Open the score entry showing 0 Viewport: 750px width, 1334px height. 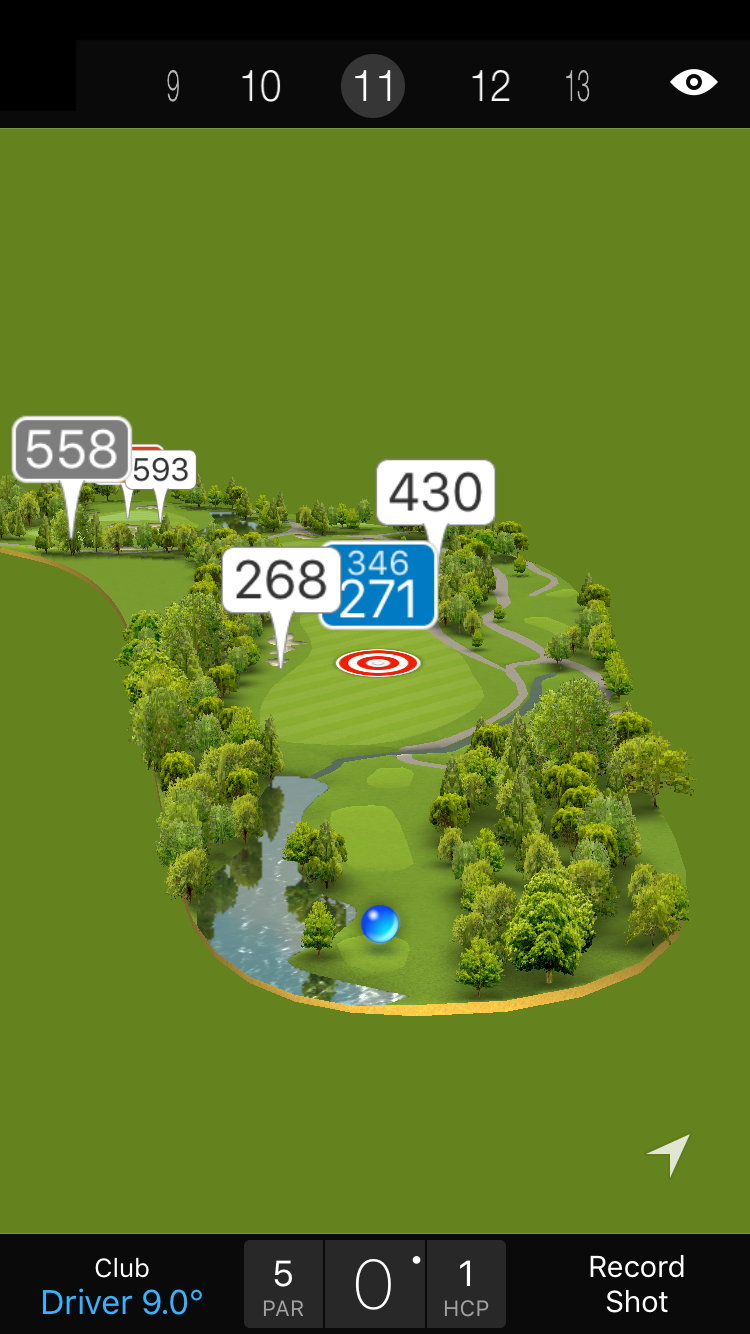[374, 1285]
